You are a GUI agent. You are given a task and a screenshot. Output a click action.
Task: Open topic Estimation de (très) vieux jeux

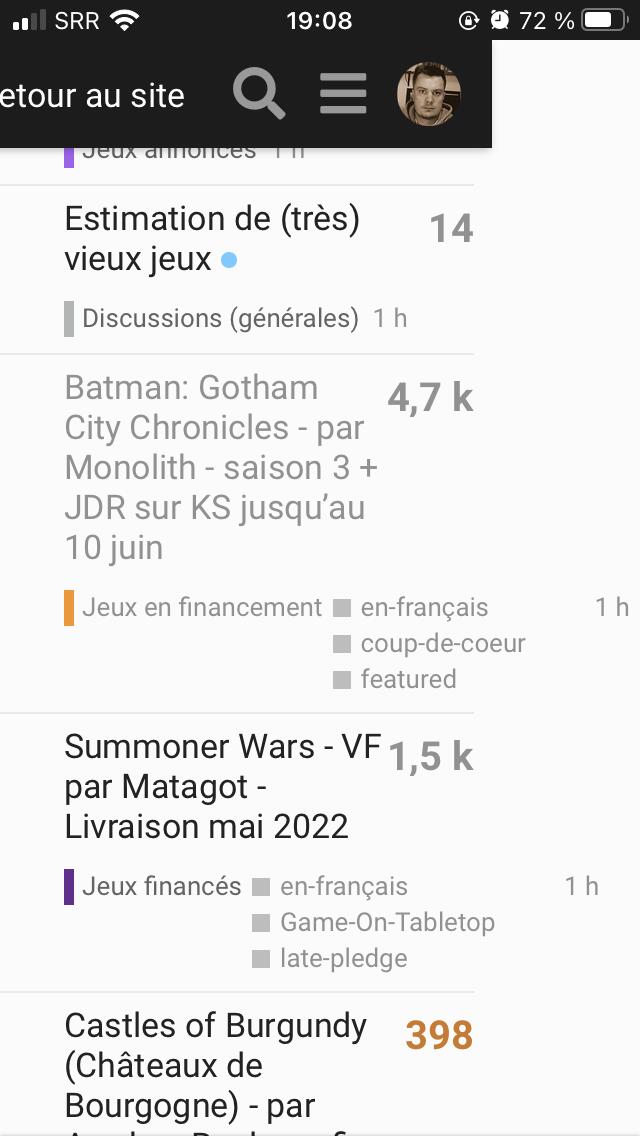coord(212,239)
